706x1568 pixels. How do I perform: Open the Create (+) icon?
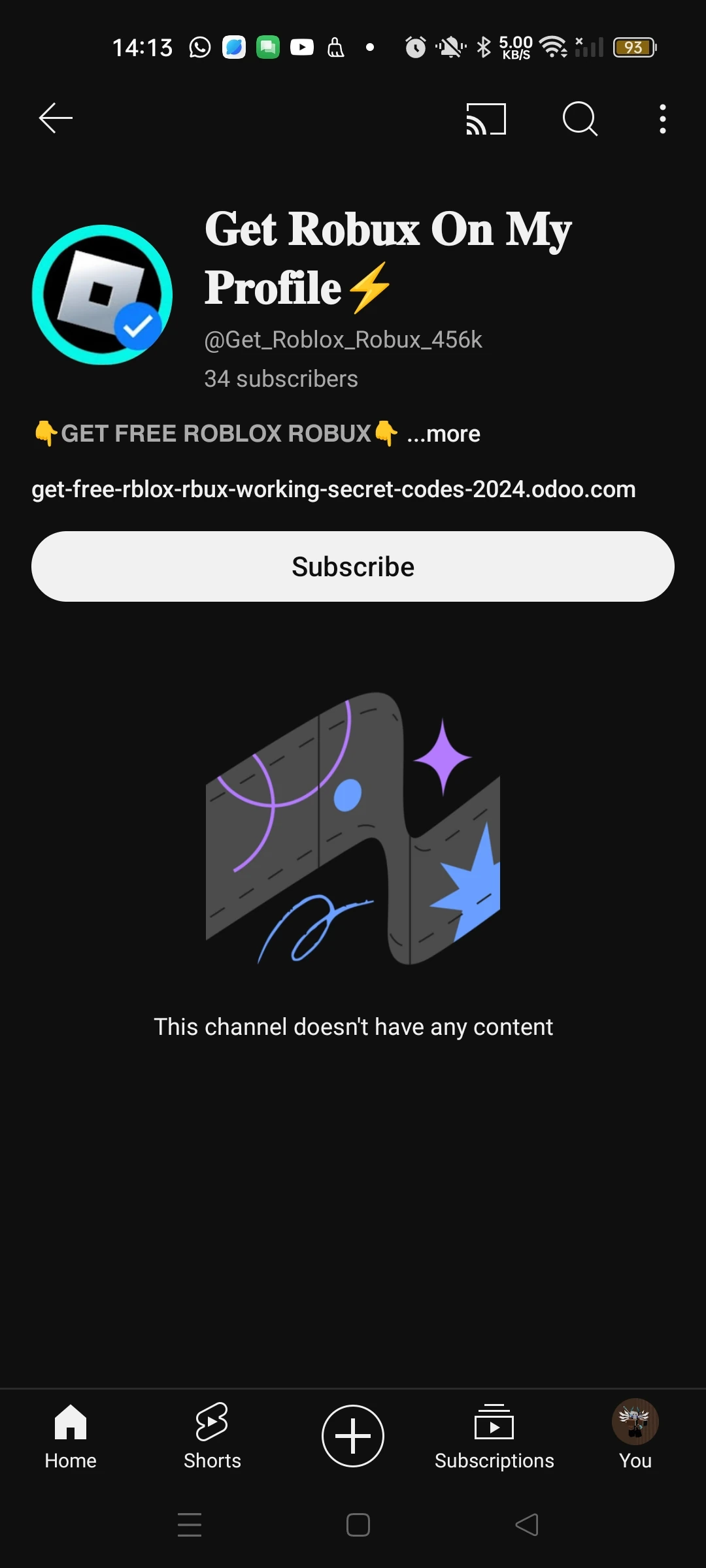(352, 1435)
